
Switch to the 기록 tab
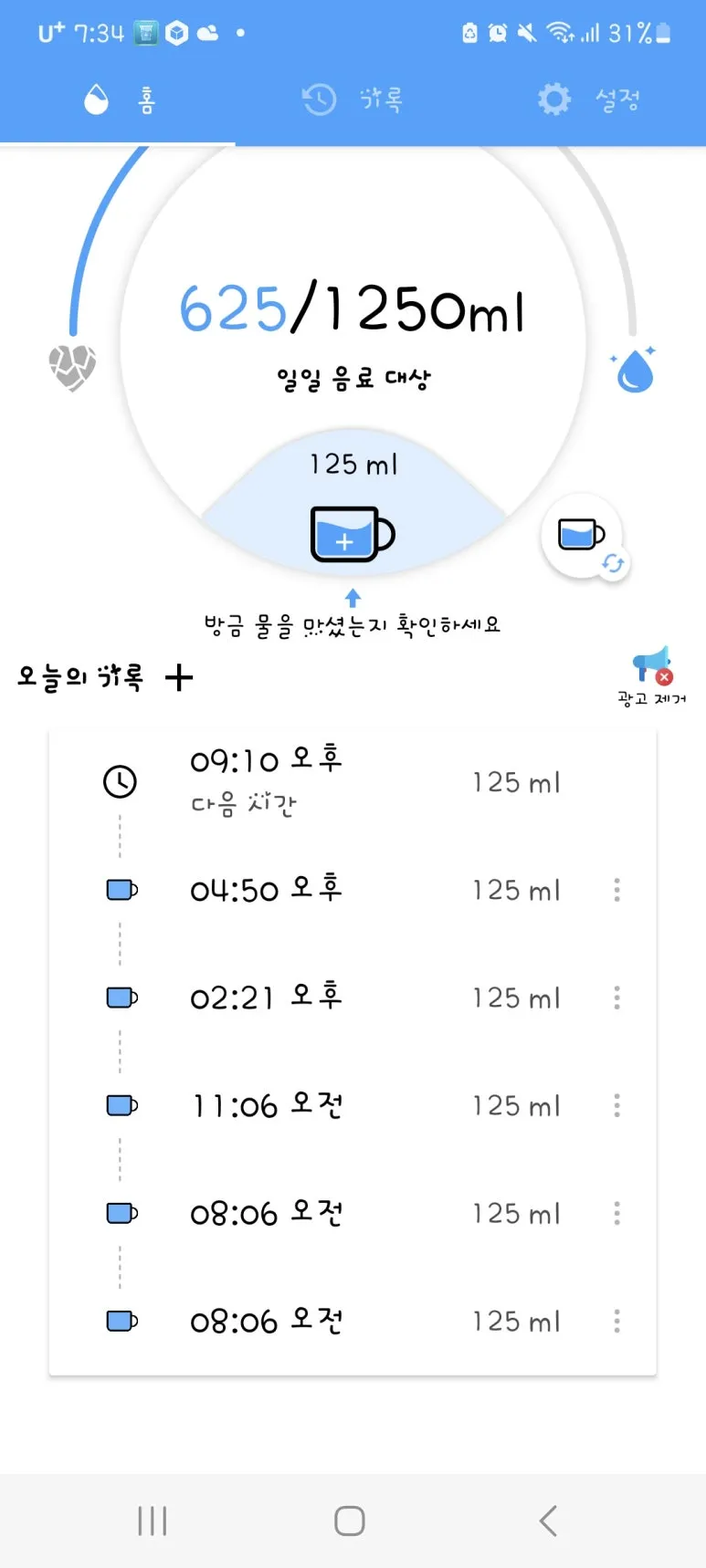(x=352, y=99)
